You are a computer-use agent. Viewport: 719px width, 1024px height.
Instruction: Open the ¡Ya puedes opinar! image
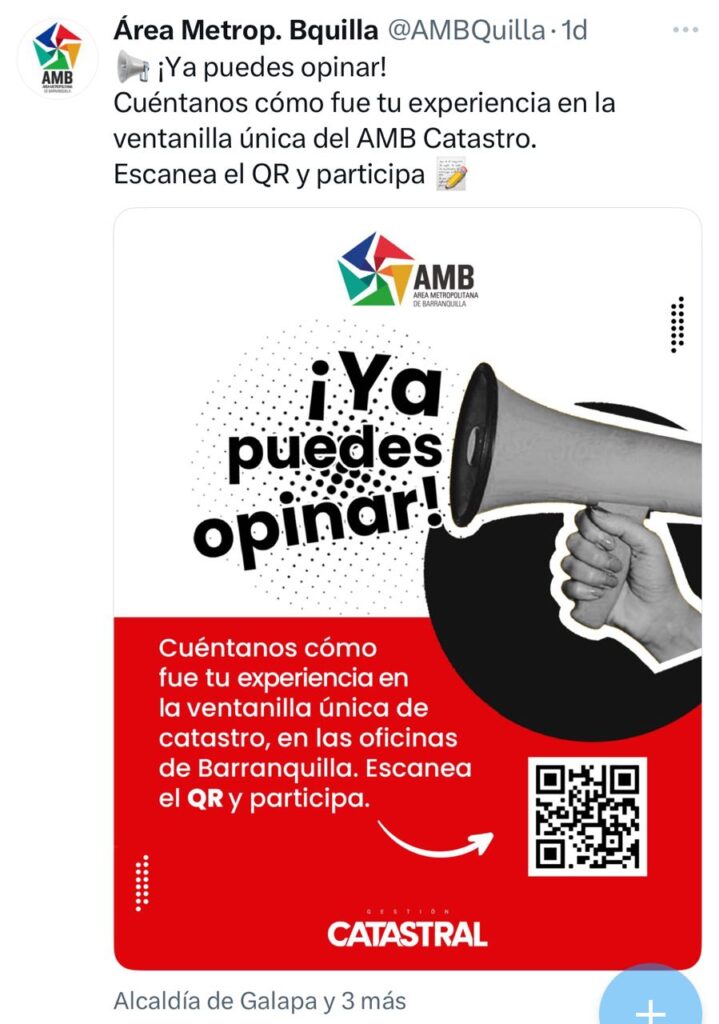(x=407, y=588)
